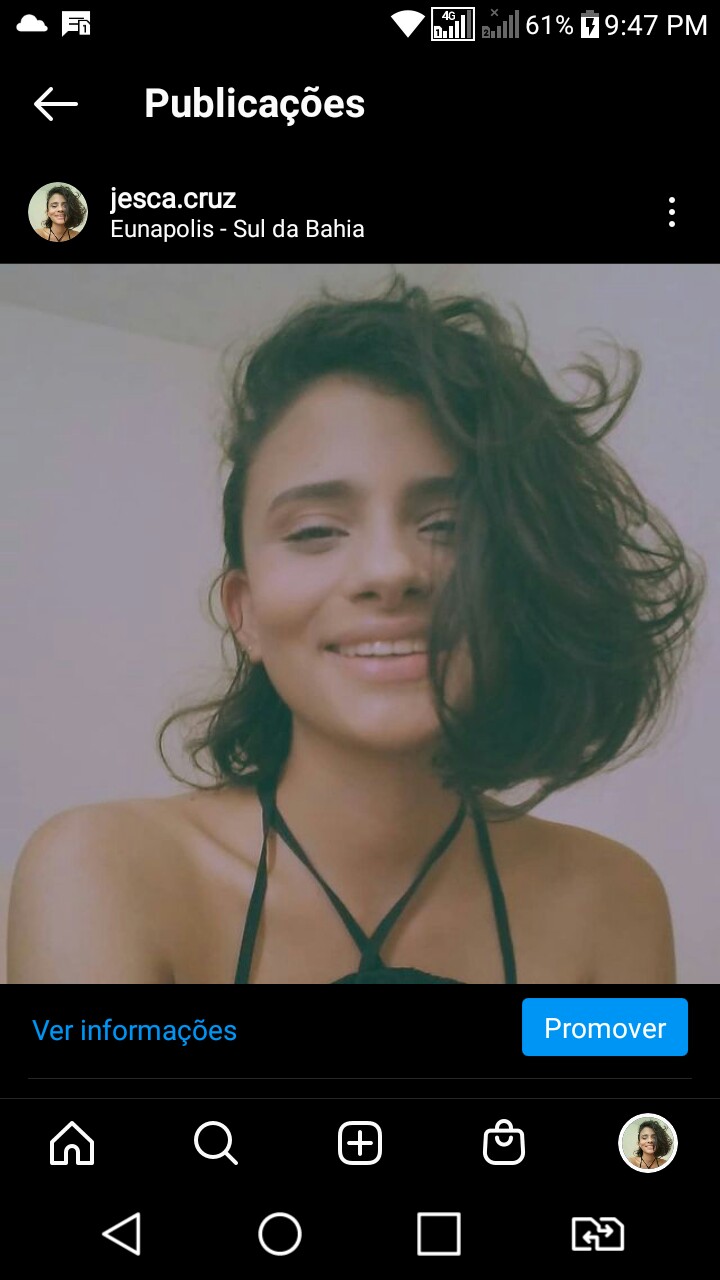Open the search tab

215,1143
